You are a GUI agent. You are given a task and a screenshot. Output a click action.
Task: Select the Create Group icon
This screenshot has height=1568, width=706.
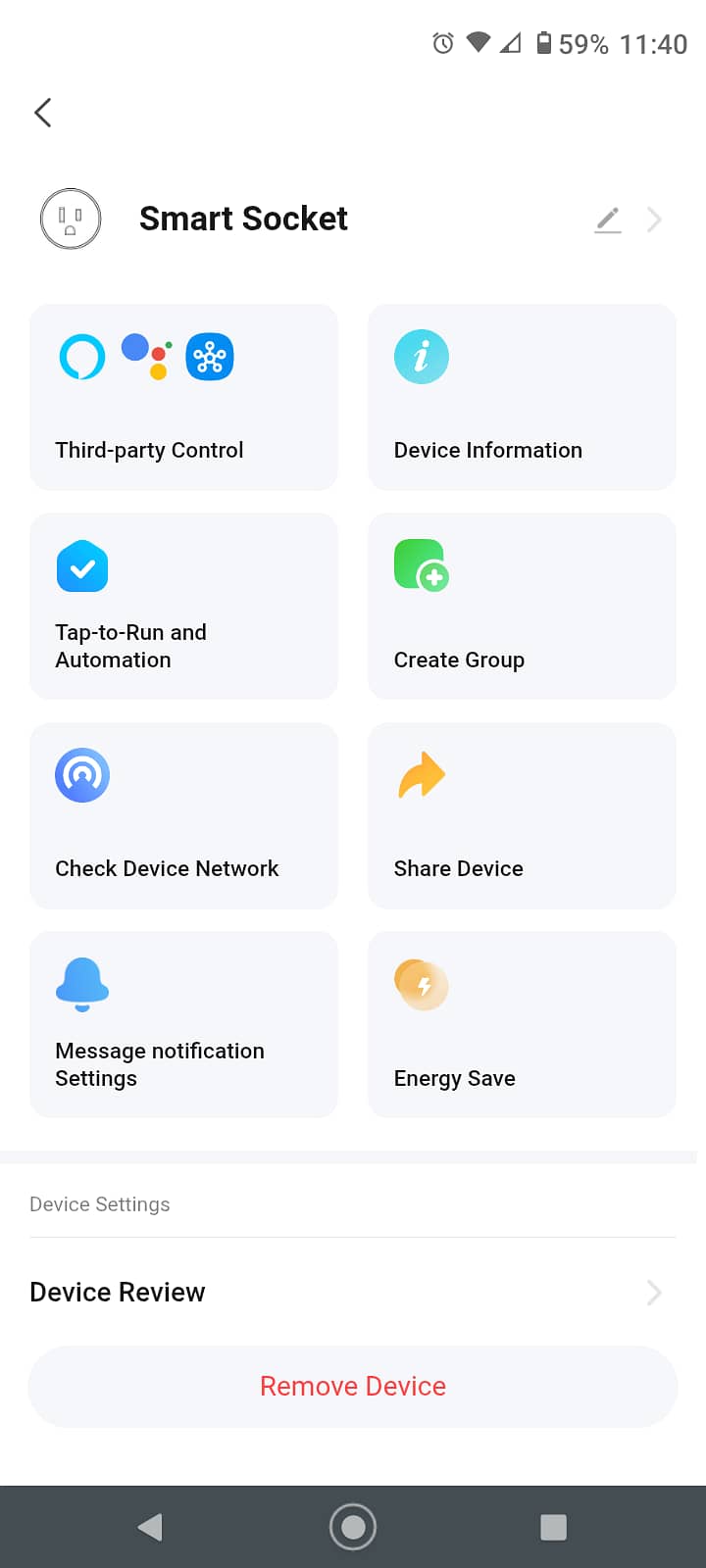[421, 566]
